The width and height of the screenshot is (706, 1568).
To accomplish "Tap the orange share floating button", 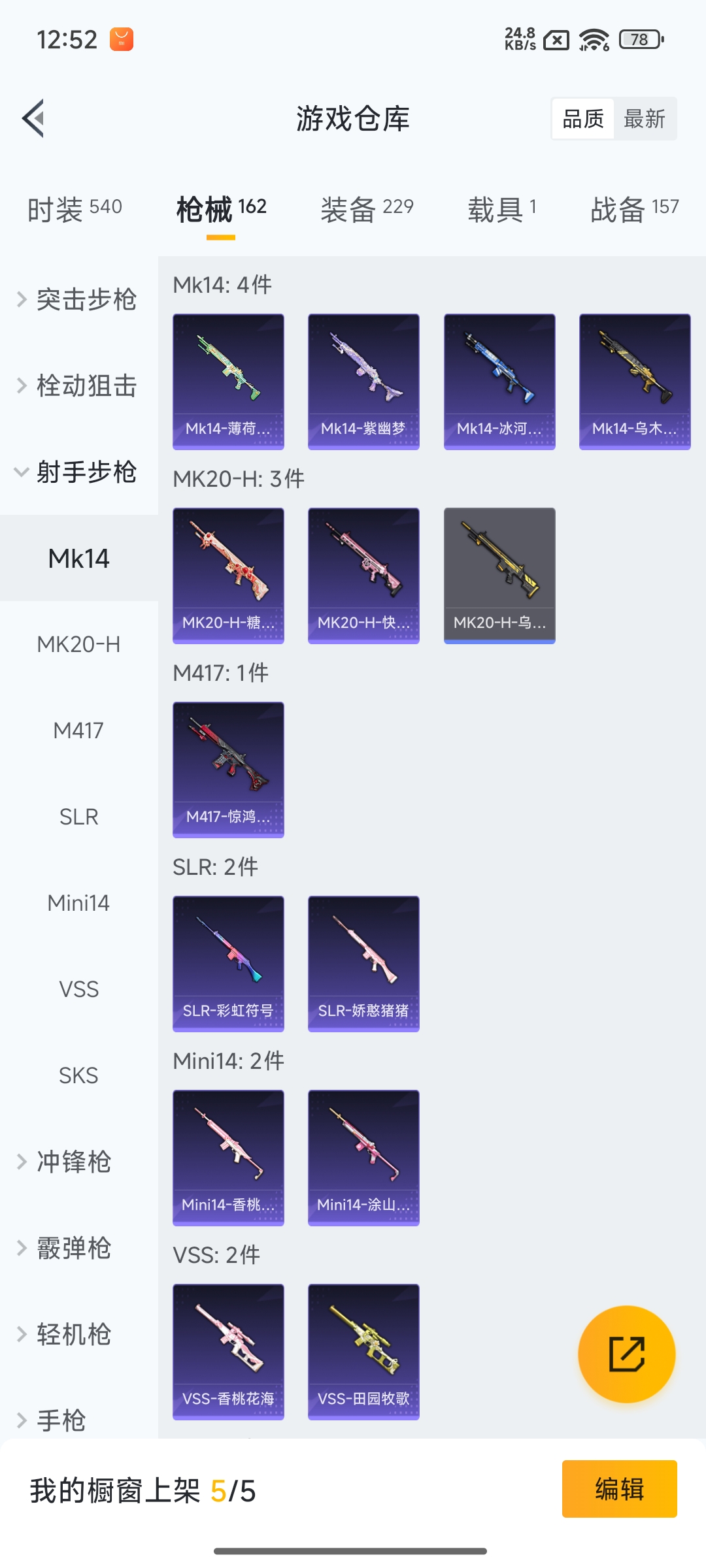I will click(x=626, y=1354).
